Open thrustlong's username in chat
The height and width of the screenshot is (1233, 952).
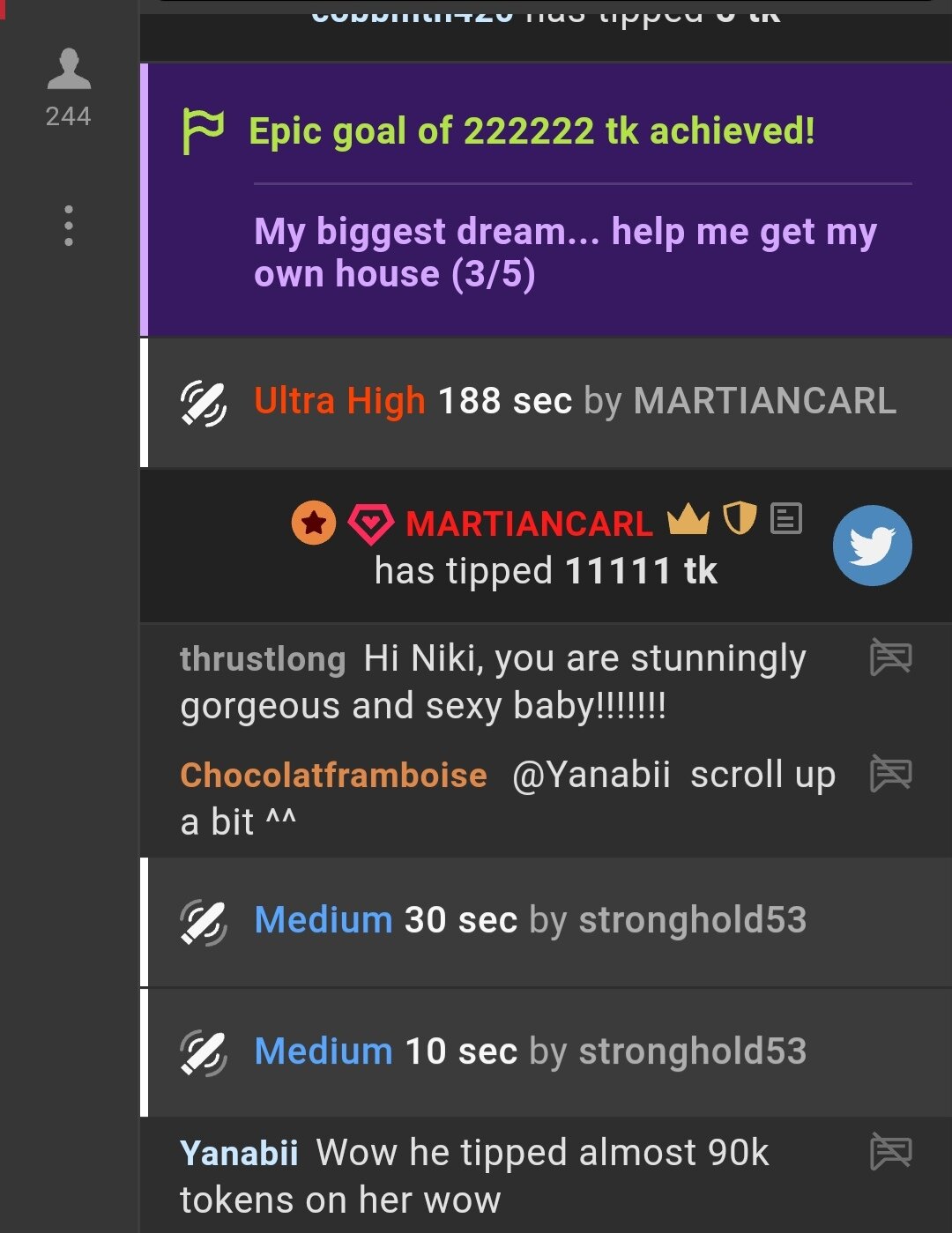(263, 659)
